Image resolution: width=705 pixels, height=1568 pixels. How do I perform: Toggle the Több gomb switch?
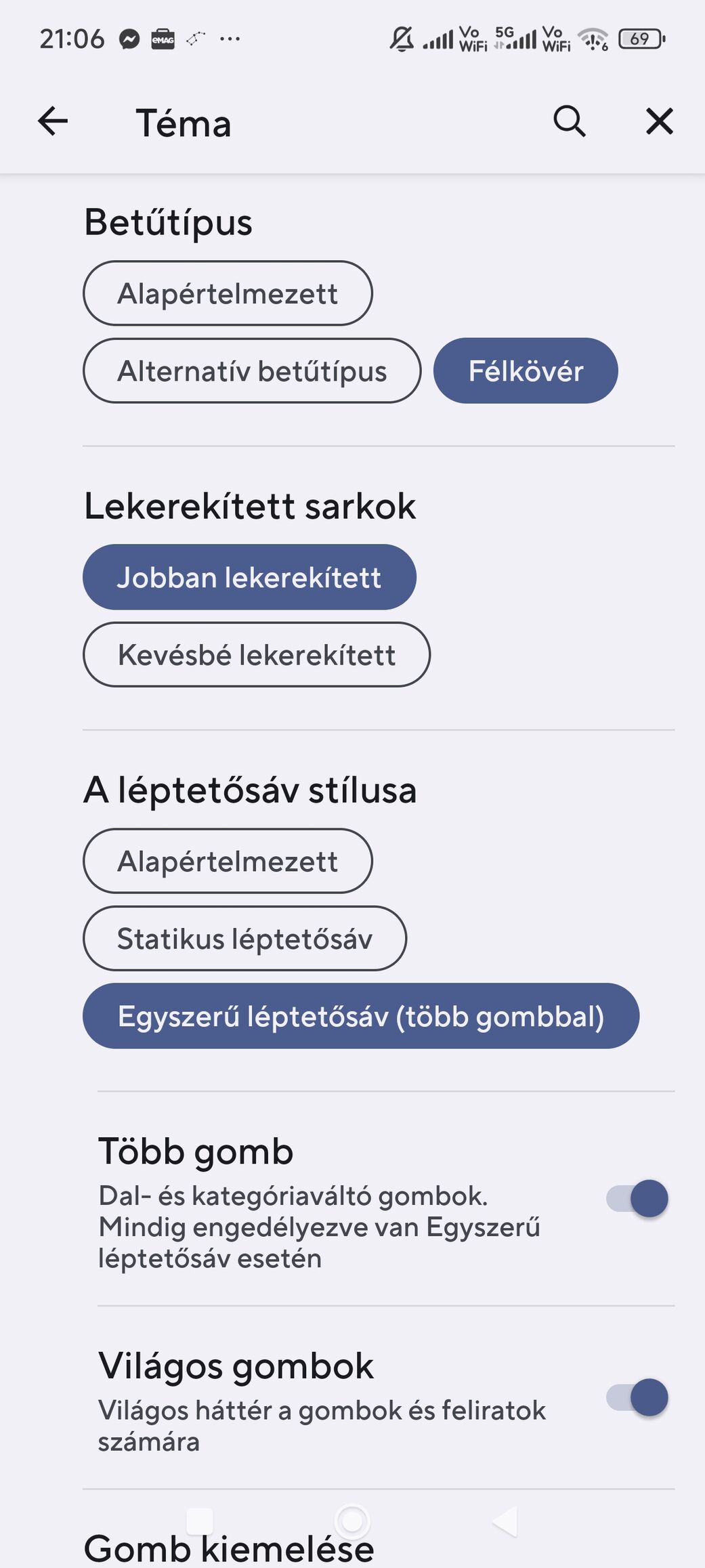[637, 1198]
